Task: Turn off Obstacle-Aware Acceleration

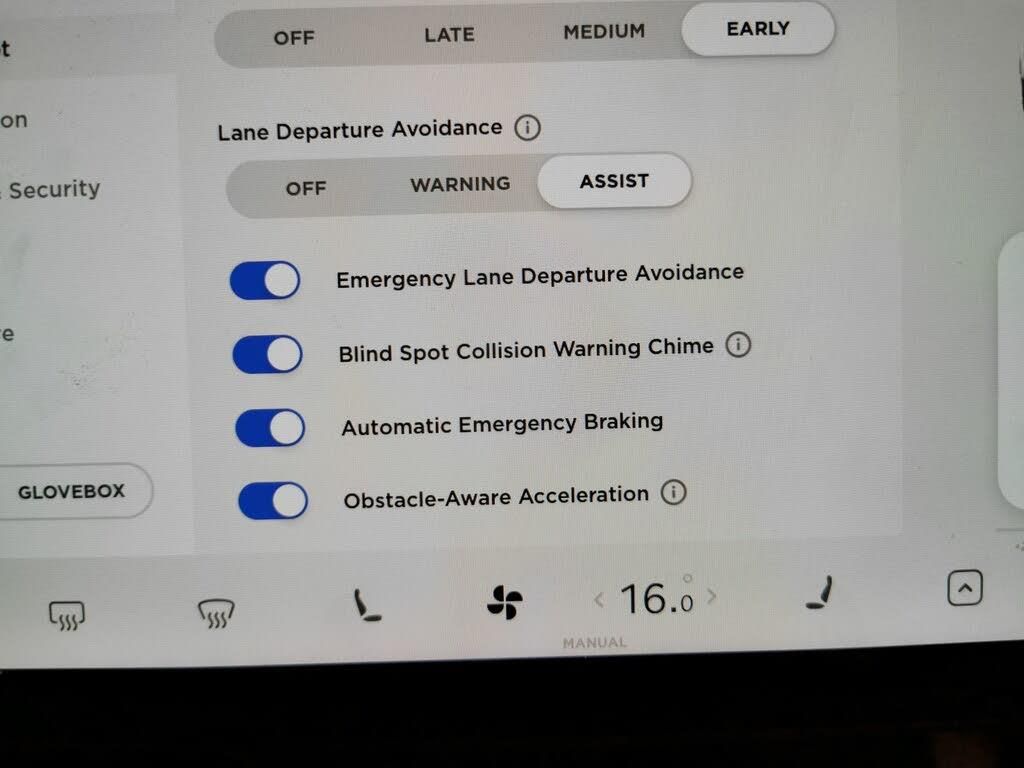Action: pos(273,500)
